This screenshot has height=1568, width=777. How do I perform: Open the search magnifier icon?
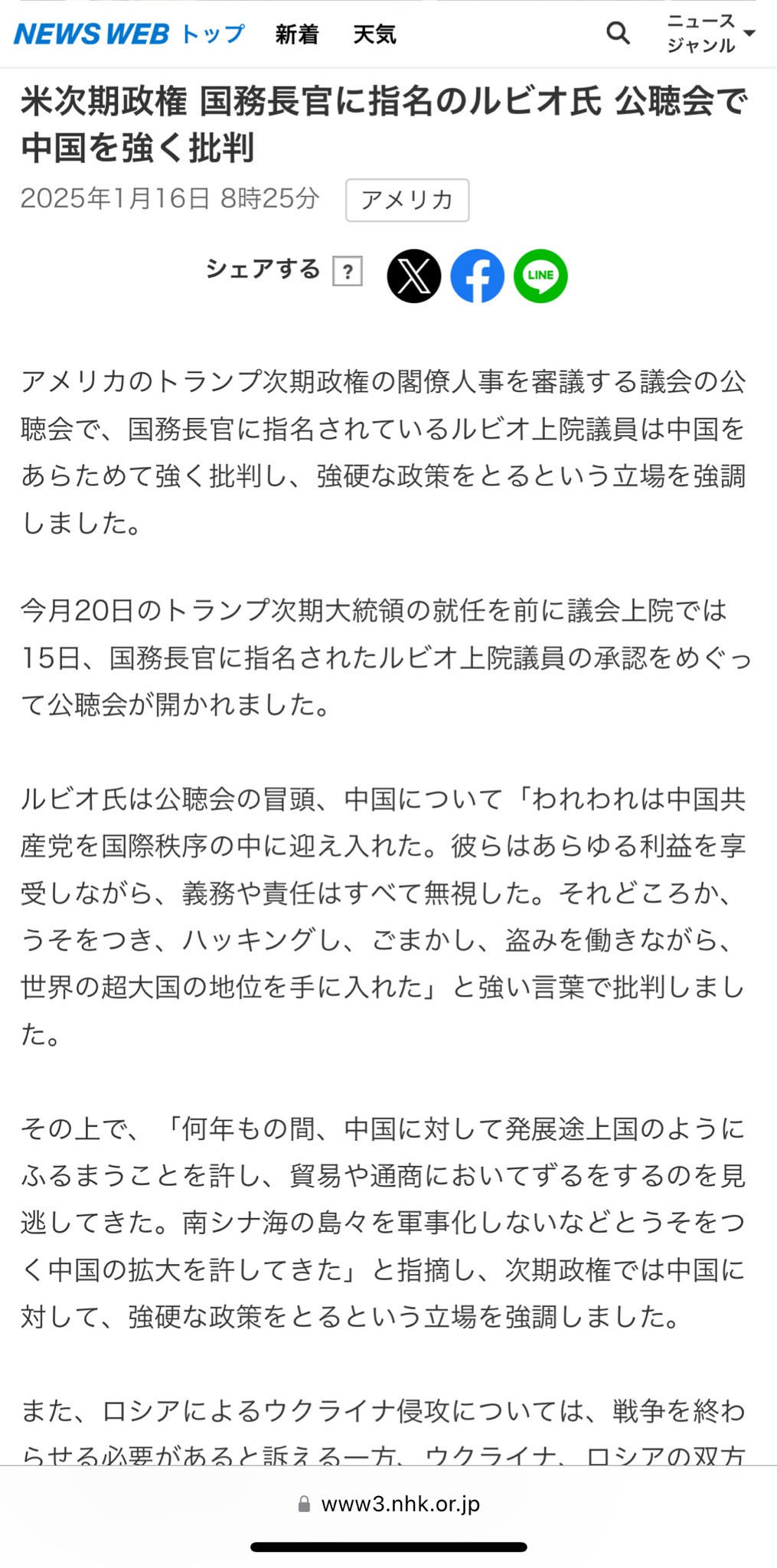pos(618,33)
